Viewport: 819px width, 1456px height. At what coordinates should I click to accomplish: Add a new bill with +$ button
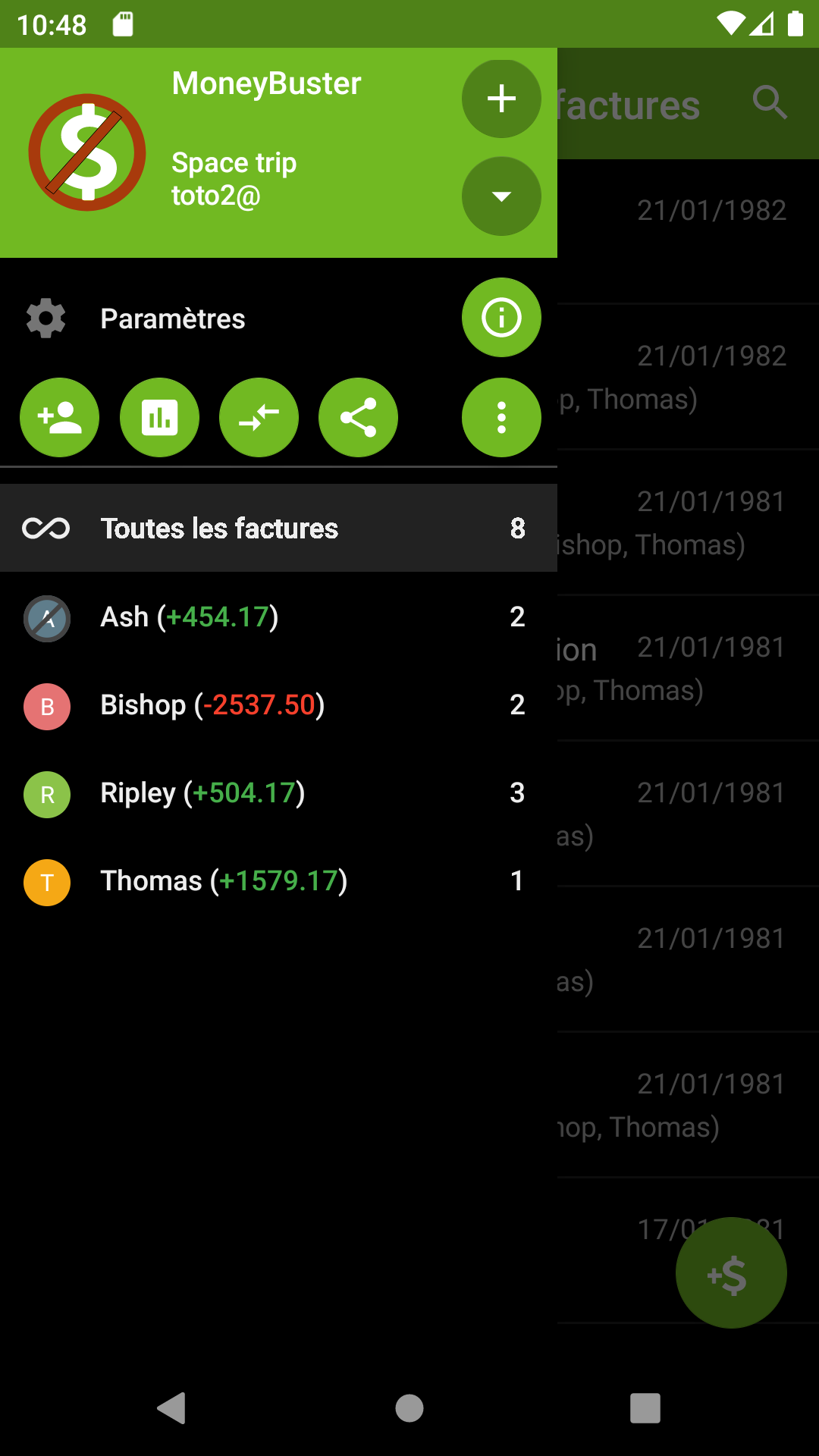click(730, 1273)
